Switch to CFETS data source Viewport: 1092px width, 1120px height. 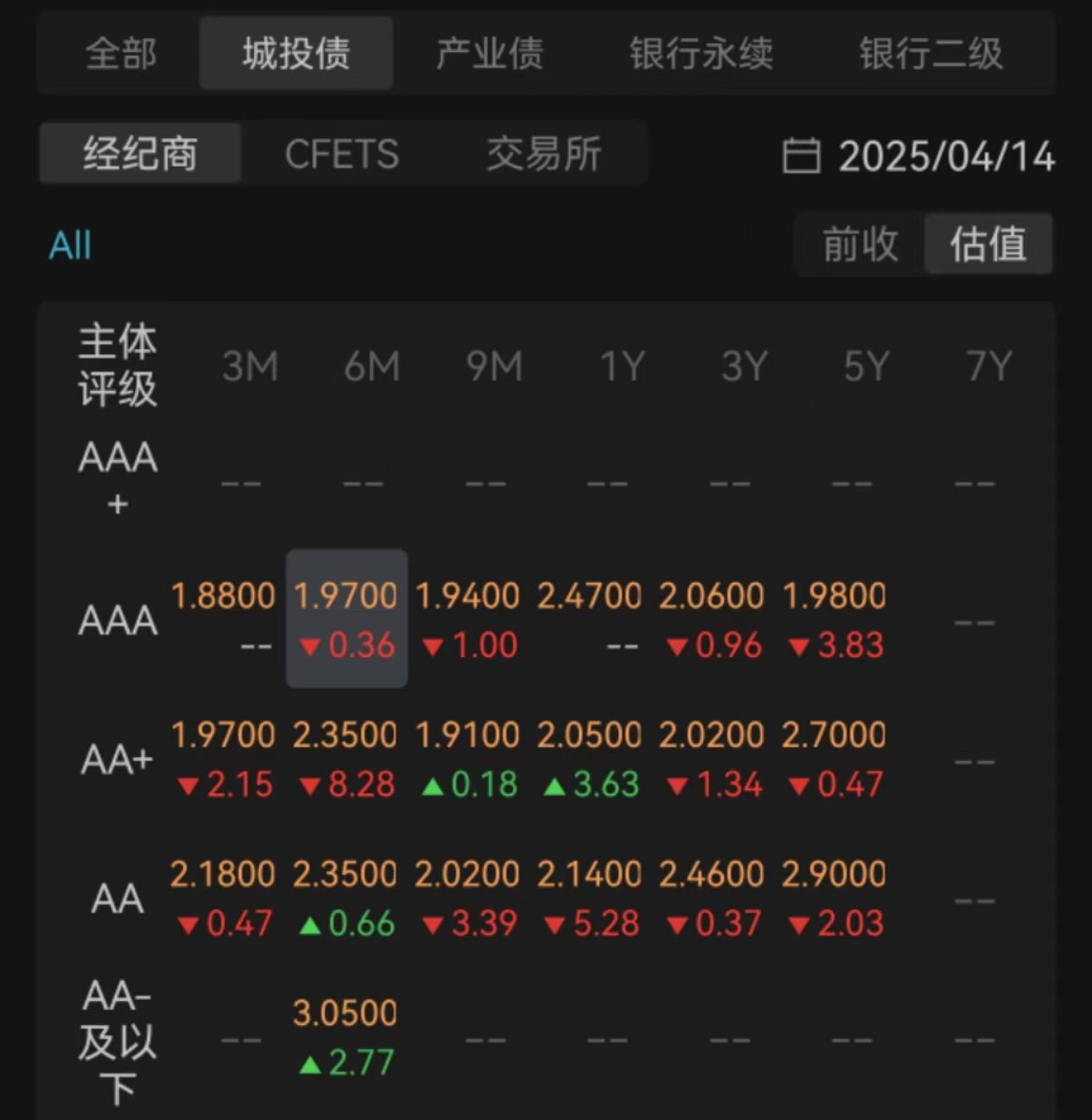tap(342, 154)
